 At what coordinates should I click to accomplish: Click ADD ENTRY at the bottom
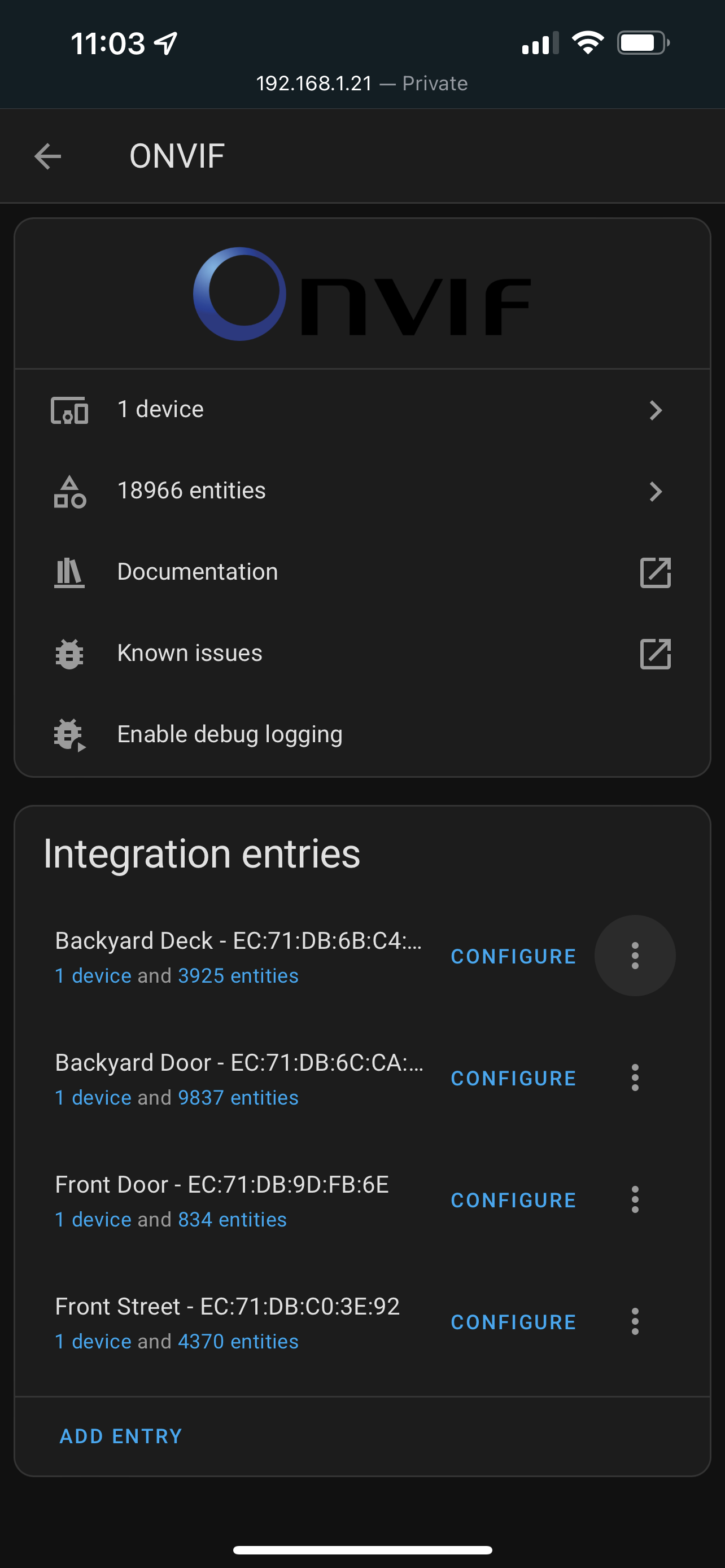pos(120,1436)
